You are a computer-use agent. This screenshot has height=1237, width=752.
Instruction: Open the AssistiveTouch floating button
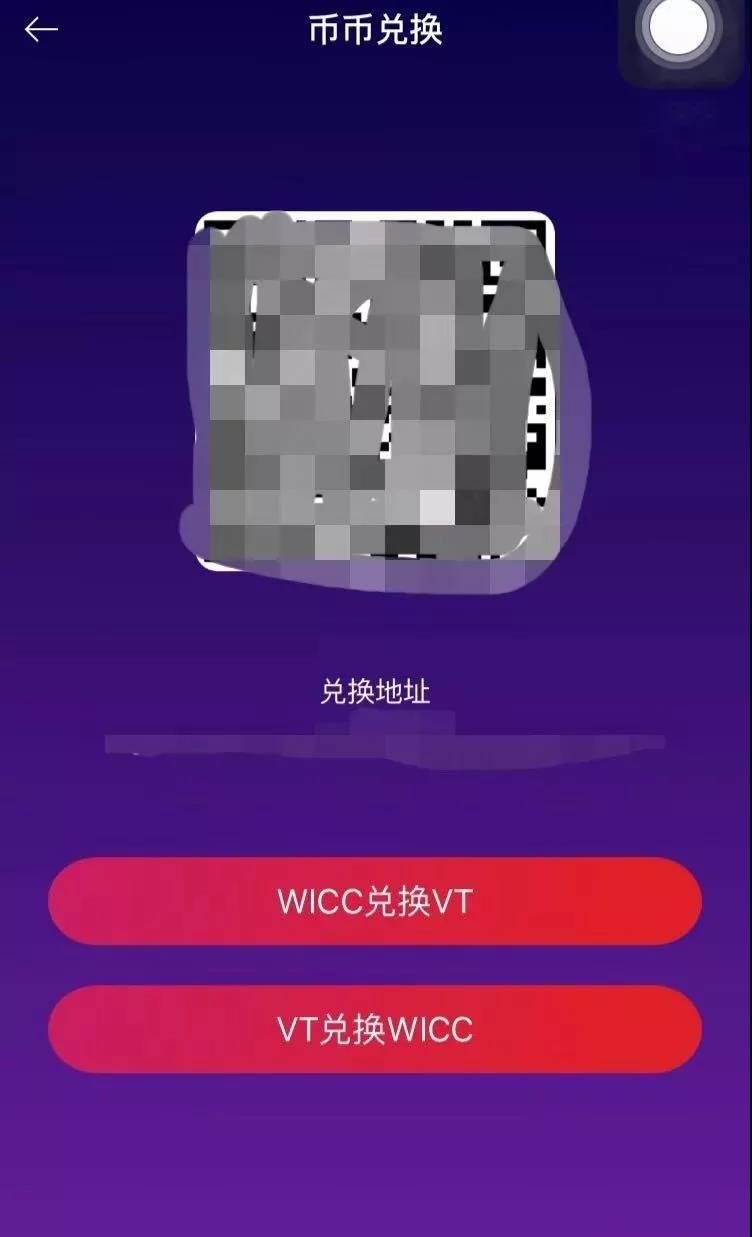tap(680, 31)
